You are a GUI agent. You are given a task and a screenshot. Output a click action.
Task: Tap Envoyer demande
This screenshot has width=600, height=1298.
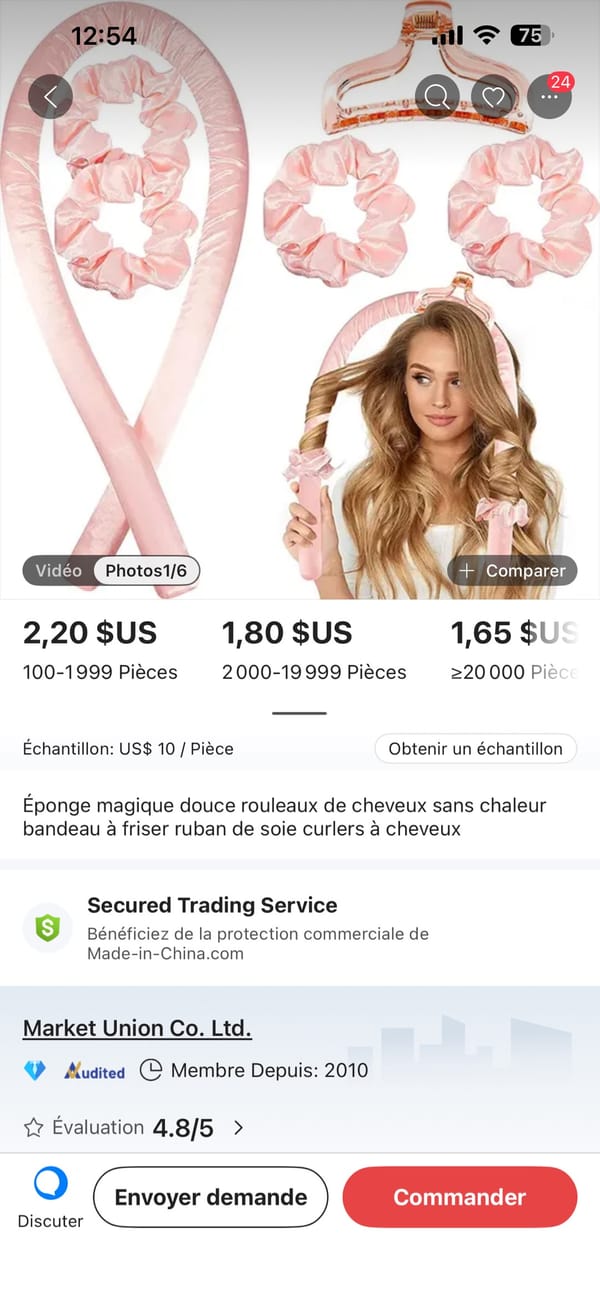click(x=210, y=1197)
